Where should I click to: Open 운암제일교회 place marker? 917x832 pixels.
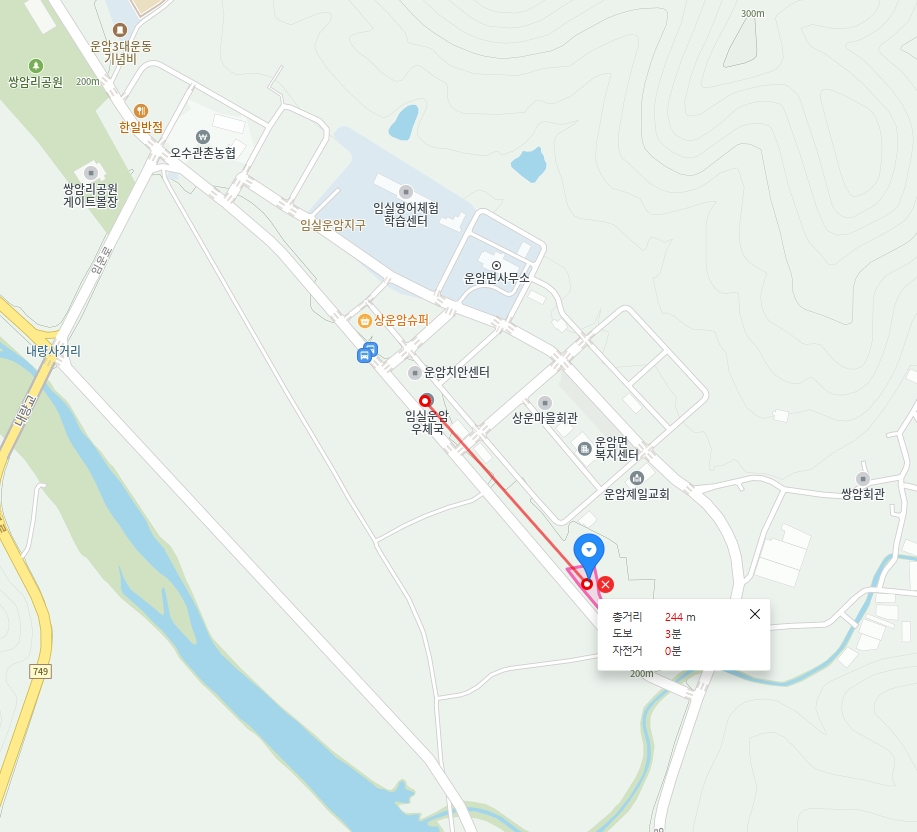click(x=636, y=477)
